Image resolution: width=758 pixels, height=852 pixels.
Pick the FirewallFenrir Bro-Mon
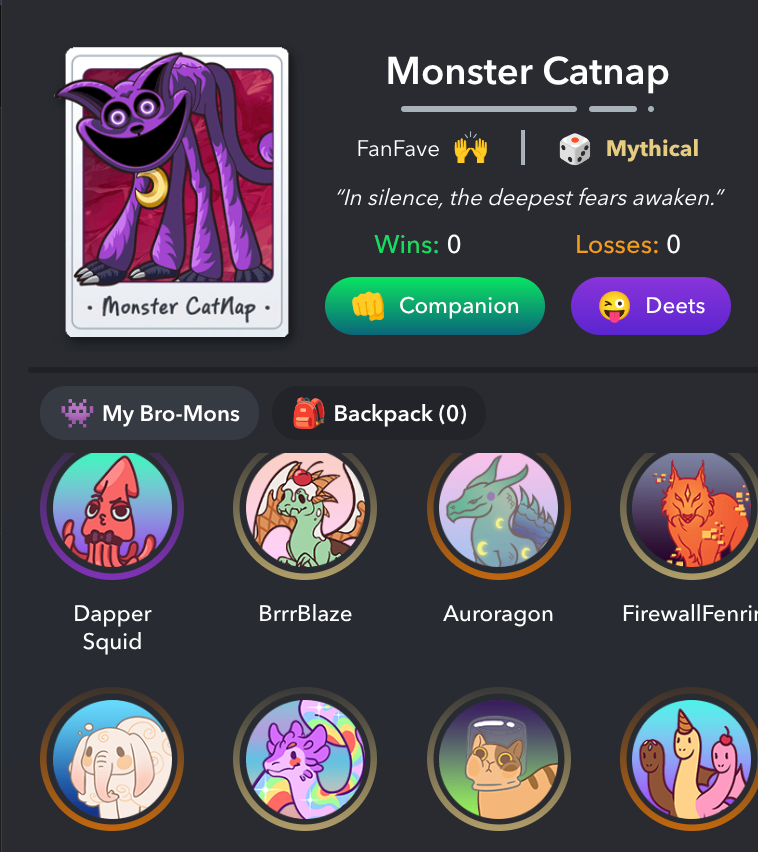point(690,511)
